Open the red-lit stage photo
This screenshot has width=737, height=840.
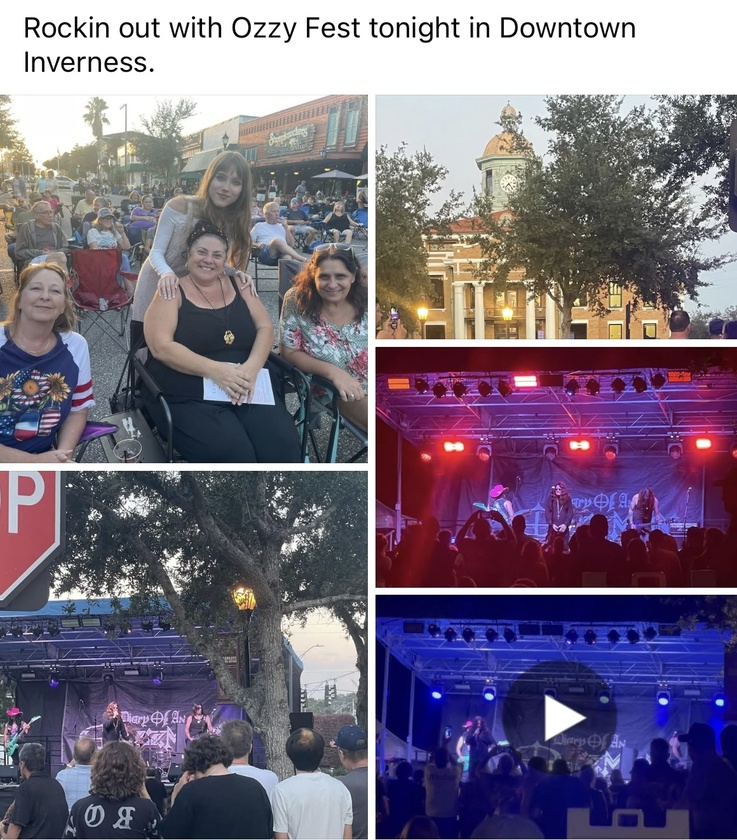pyautogui.click(x=556, y=465)
